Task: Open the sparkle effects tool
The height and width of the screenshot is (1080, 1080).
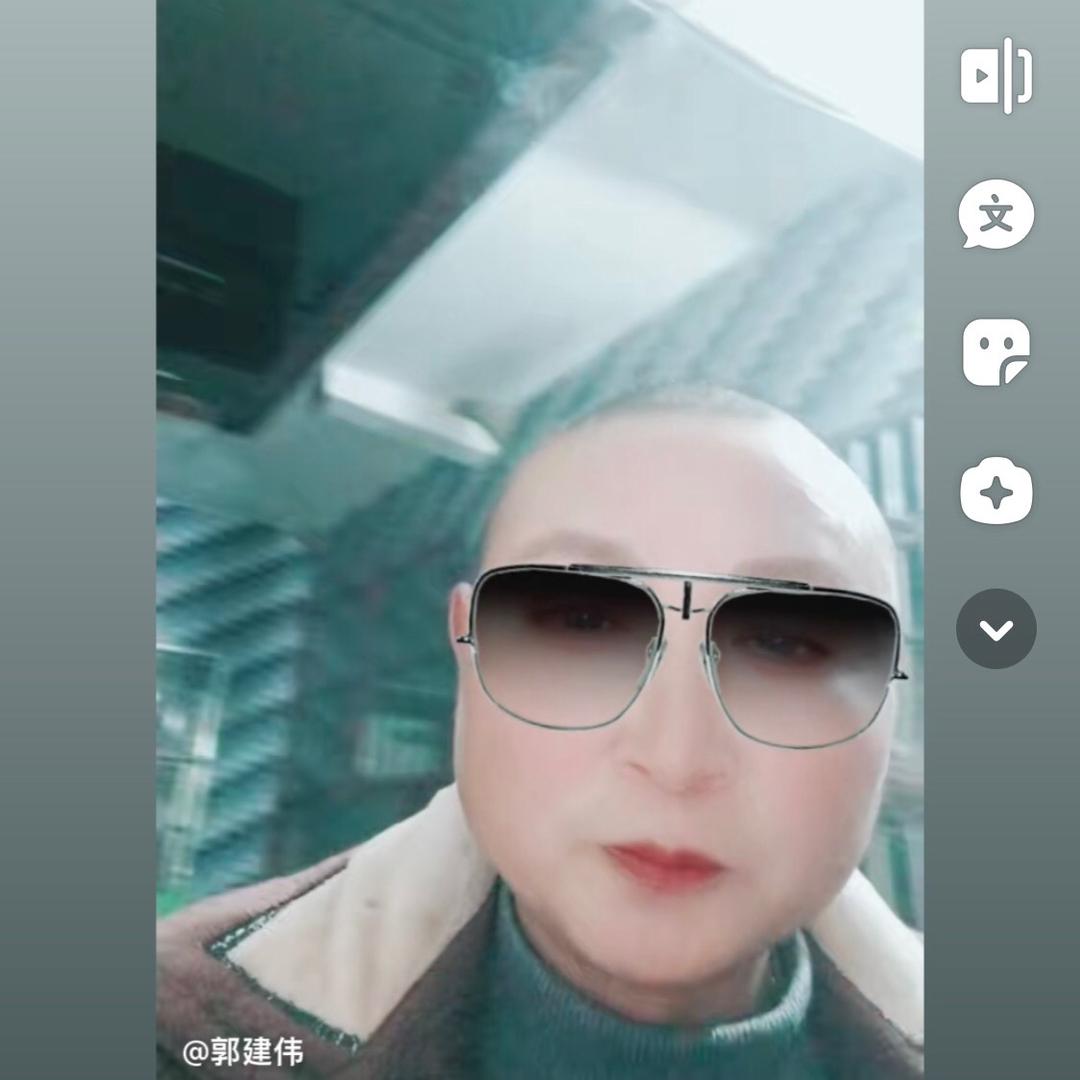Action: point(996,490)
